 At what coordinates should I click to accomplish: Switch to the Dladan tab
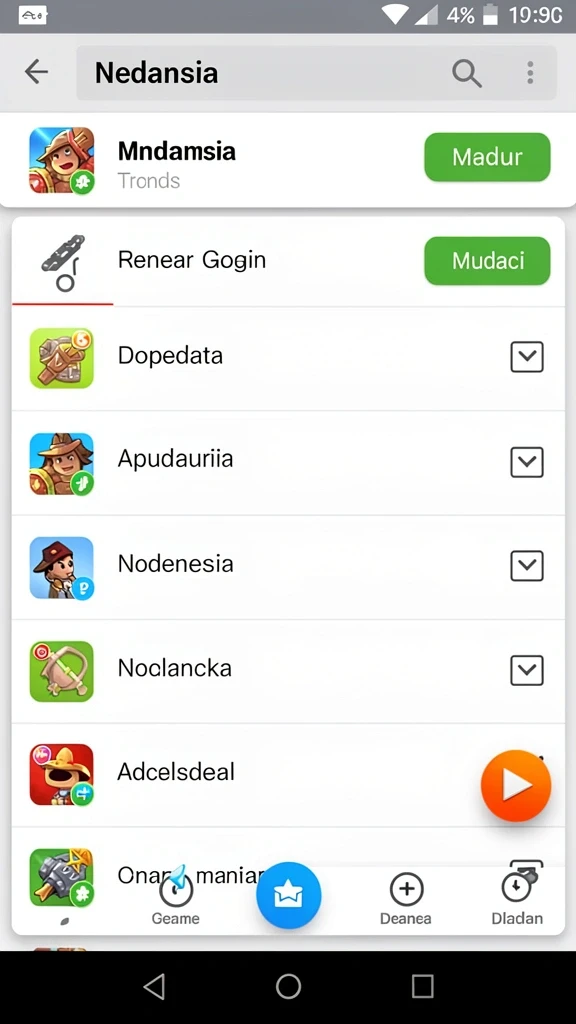coord(517,901)
